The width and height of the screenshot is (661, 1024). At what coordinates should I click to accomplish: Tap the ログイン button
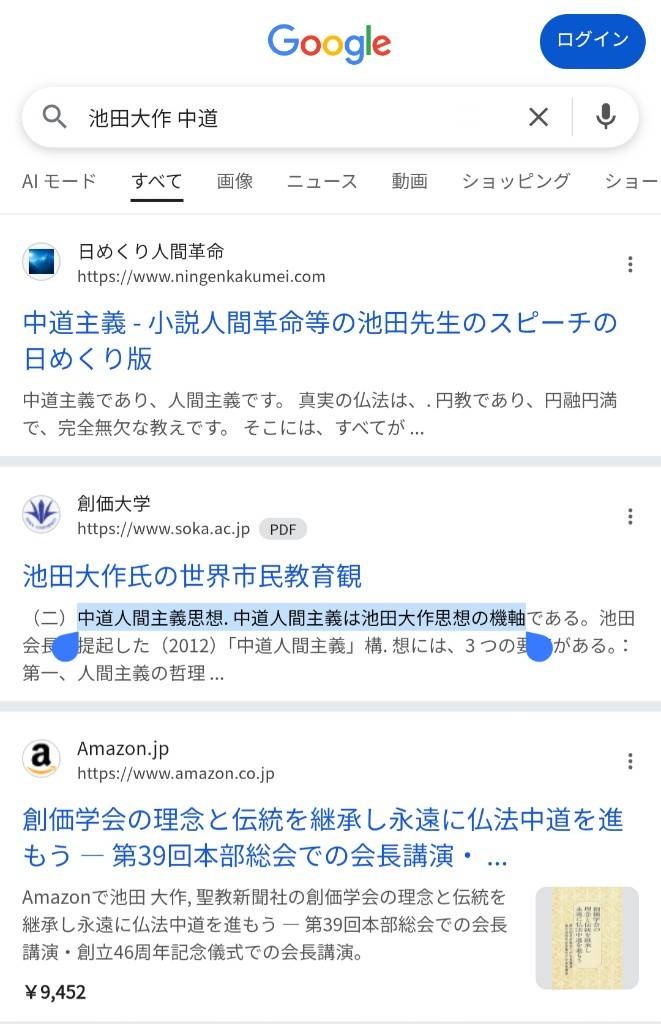(x=592, y=41)
